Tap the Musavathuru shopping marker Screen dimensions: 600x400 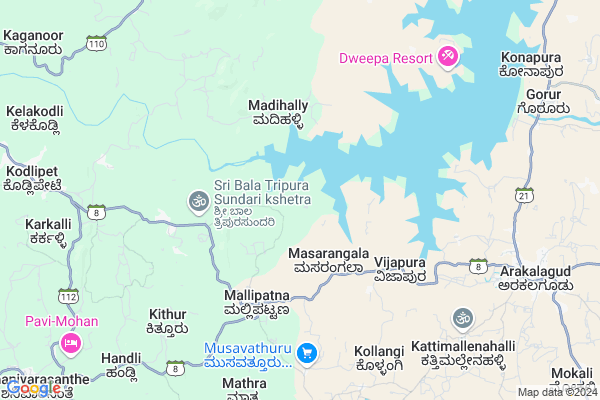coord(307,353)
